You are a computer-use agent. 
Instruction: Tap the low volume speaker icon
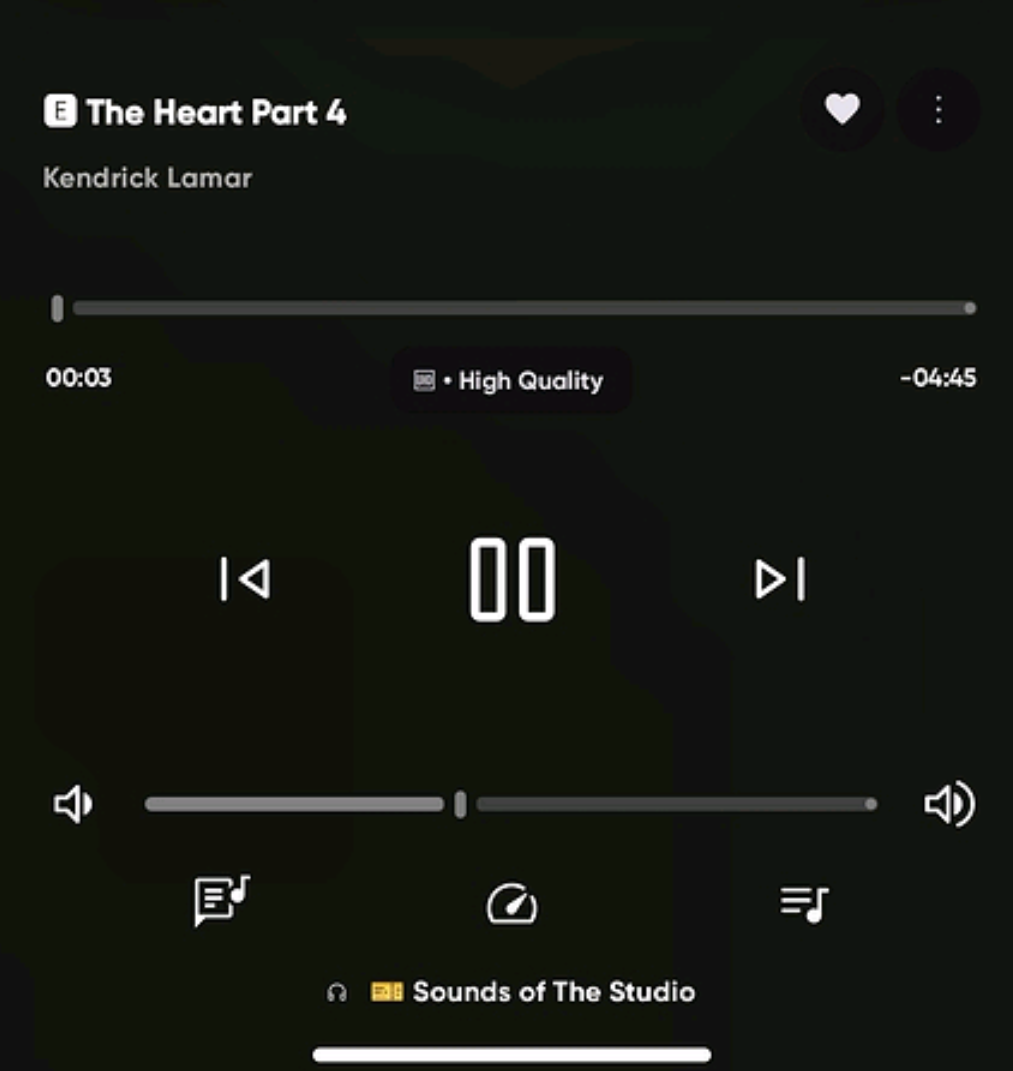click(73, 804)
